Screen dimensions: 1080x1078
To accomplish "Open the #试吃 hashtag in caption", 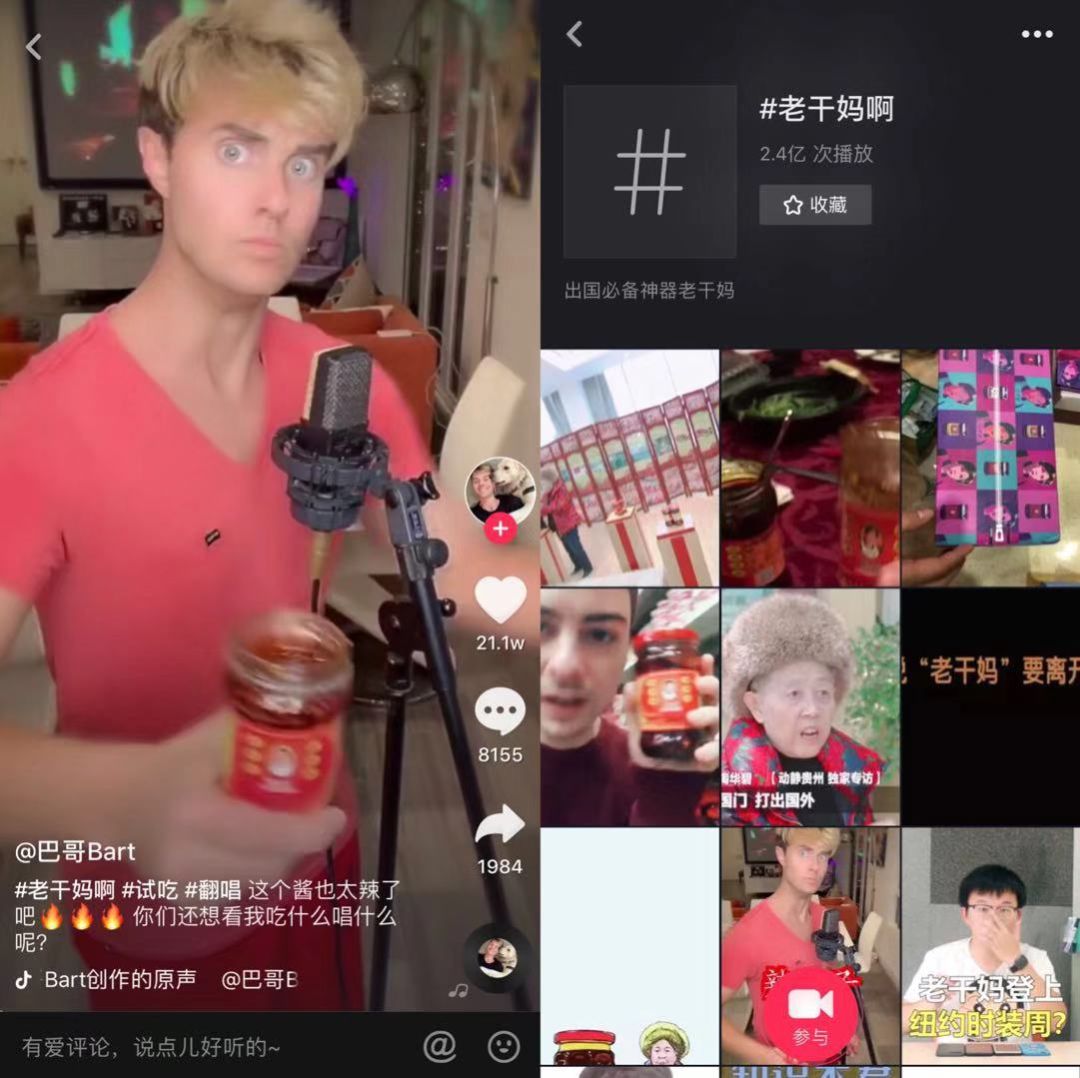I will click(150, 888).
